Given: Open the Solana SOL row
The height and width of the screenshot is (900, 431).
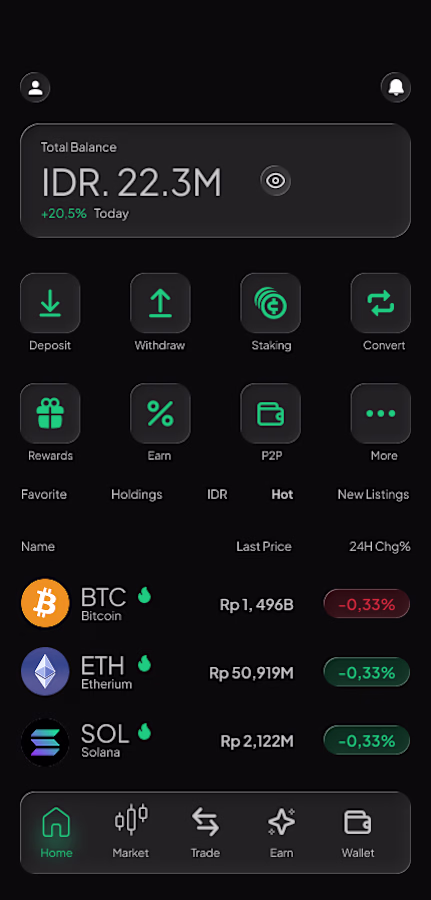Looking at the screenshot, I should pos(215,740).
